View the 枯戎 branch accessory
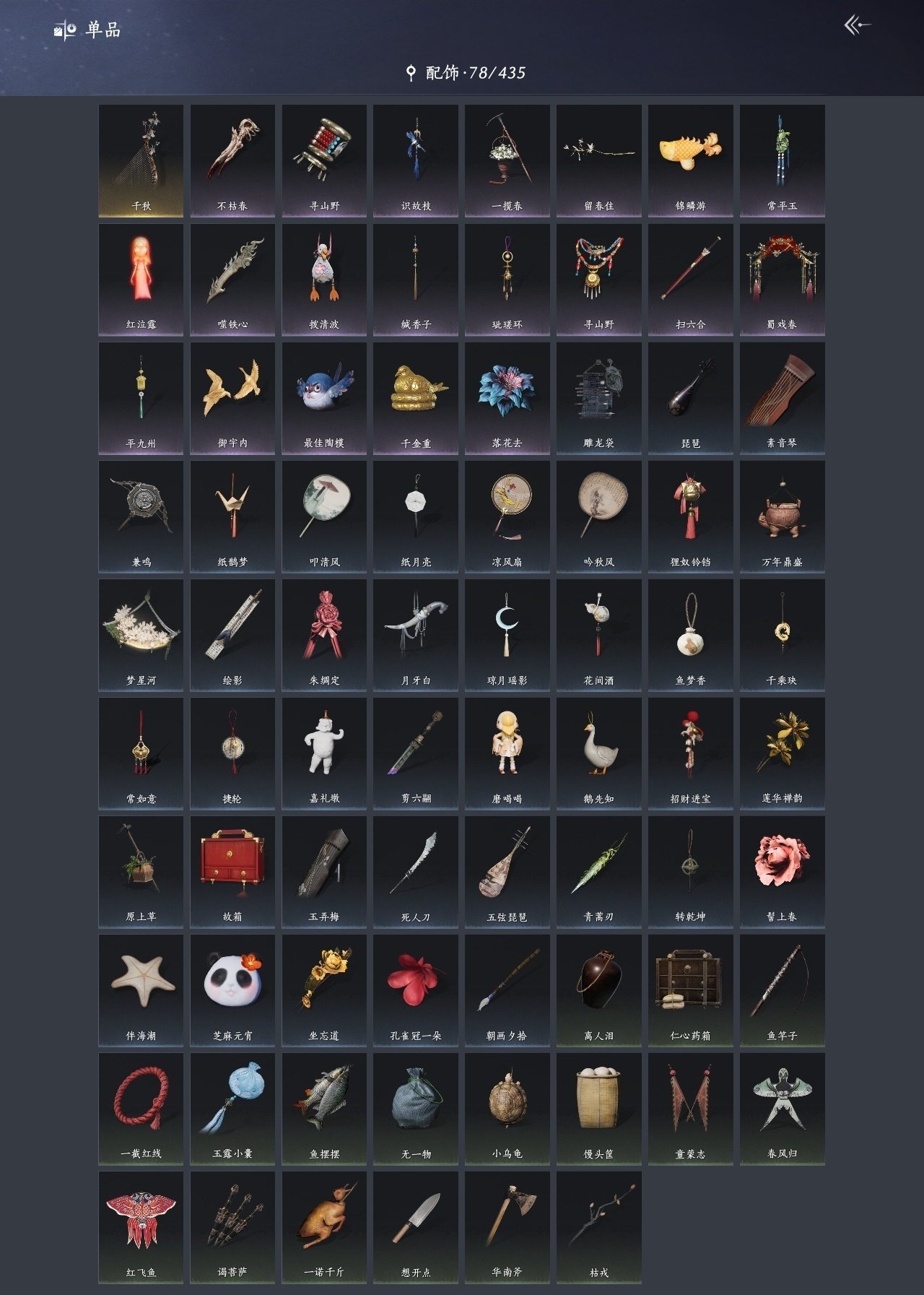 click(x=598, y=1227)
